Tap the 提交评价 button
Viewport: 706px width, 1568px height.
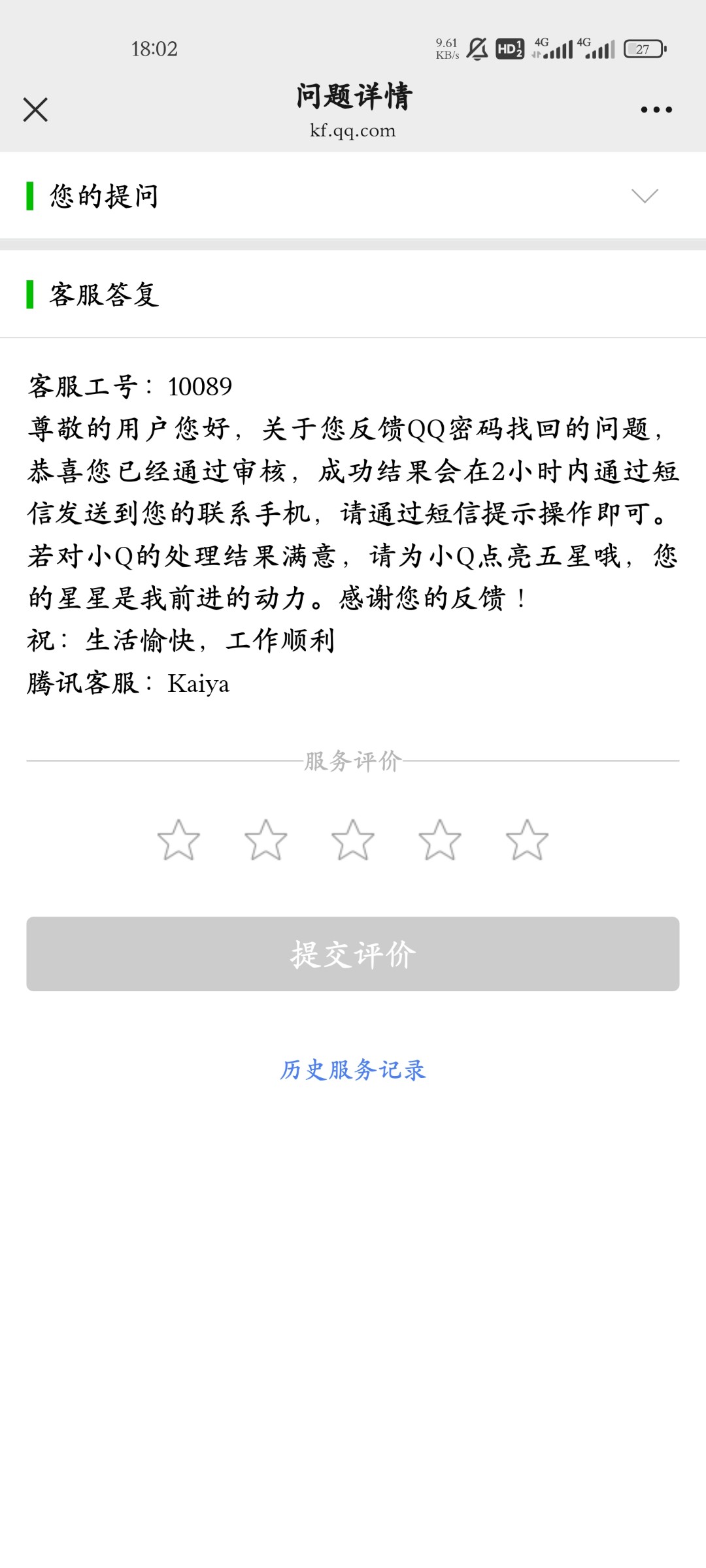[x=353, y=954]
